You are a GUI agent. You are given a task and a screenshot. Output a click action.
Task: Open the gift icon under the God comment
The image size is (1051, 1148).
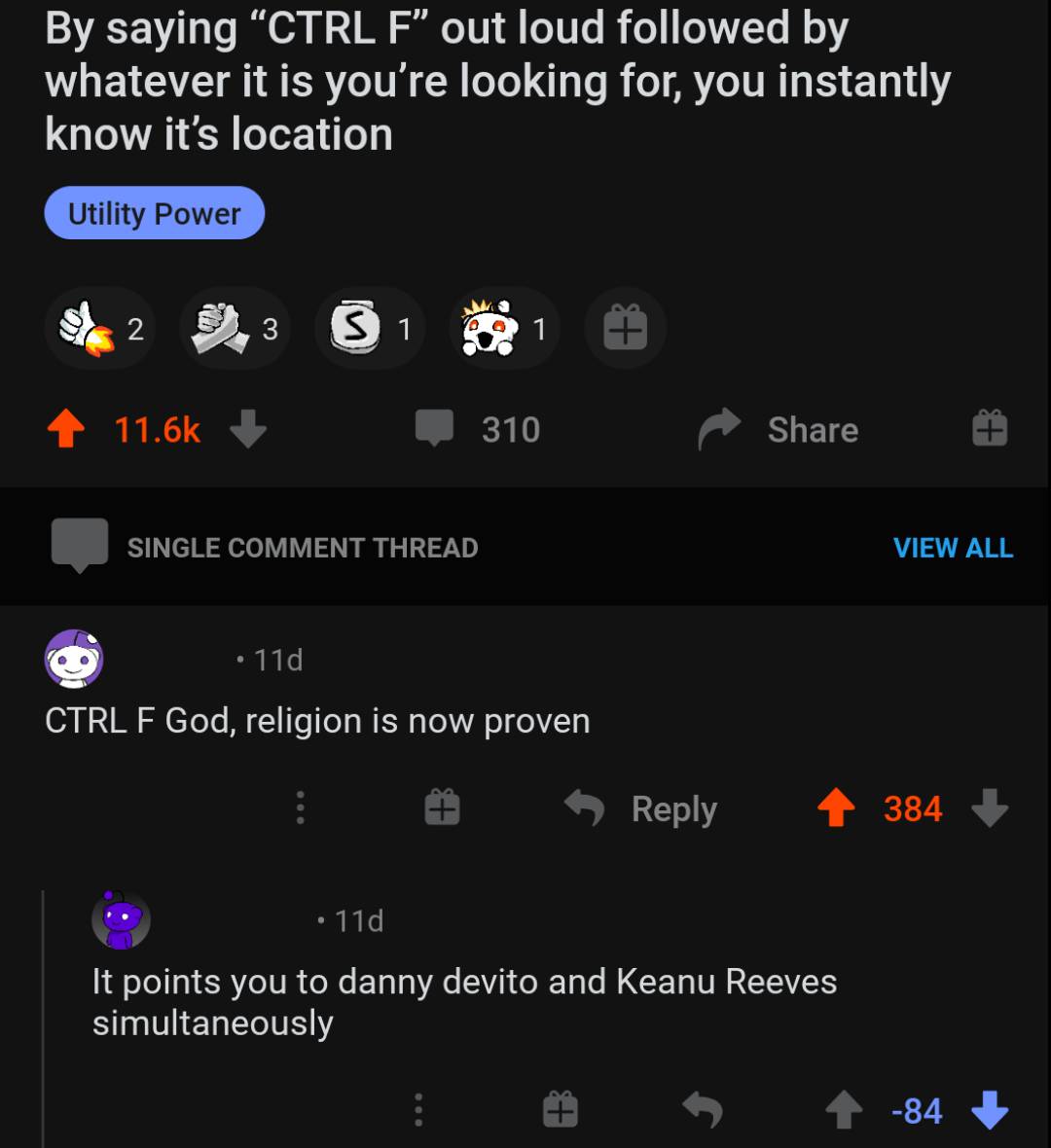pyautogui.click(x=442, y=807)
